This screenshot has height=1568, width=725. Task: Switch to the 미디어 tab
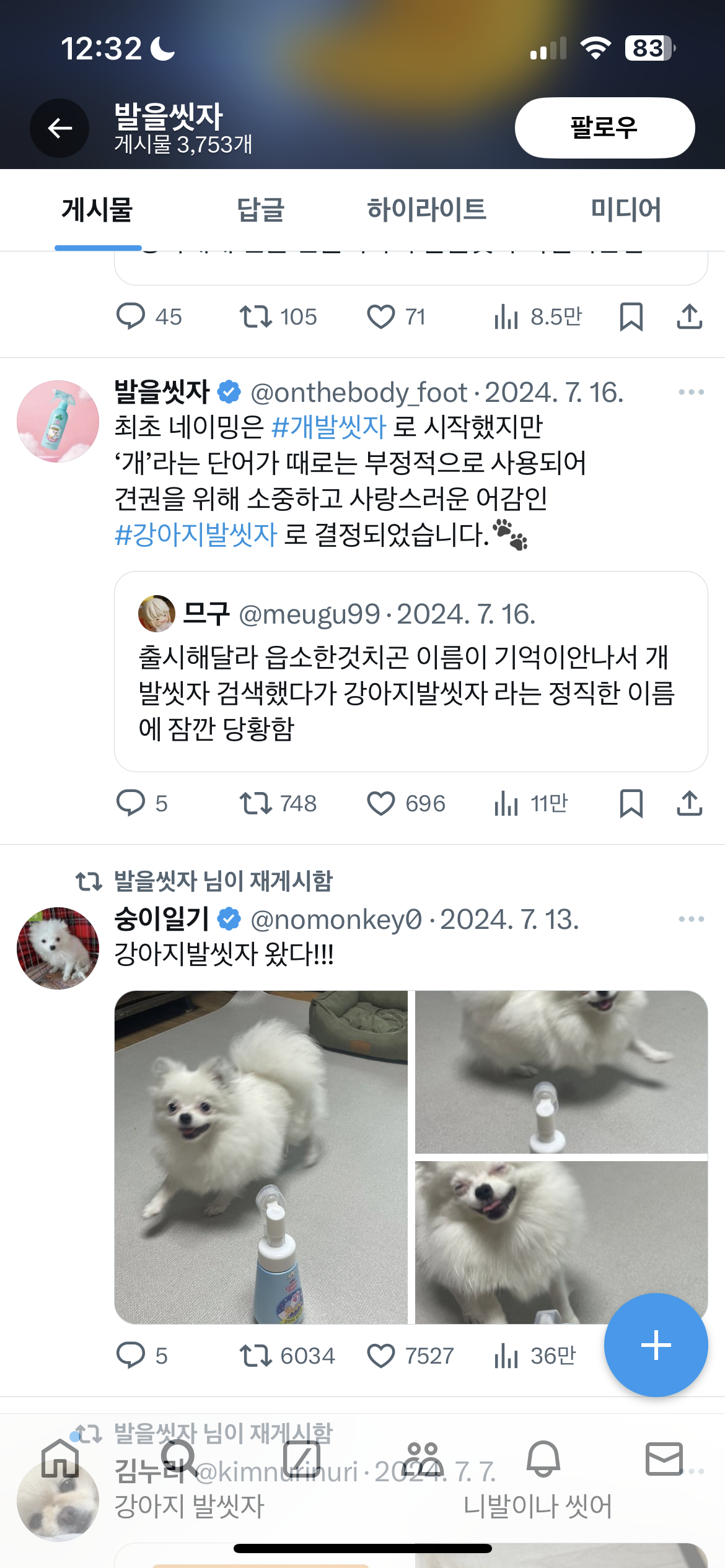(626, 209)
